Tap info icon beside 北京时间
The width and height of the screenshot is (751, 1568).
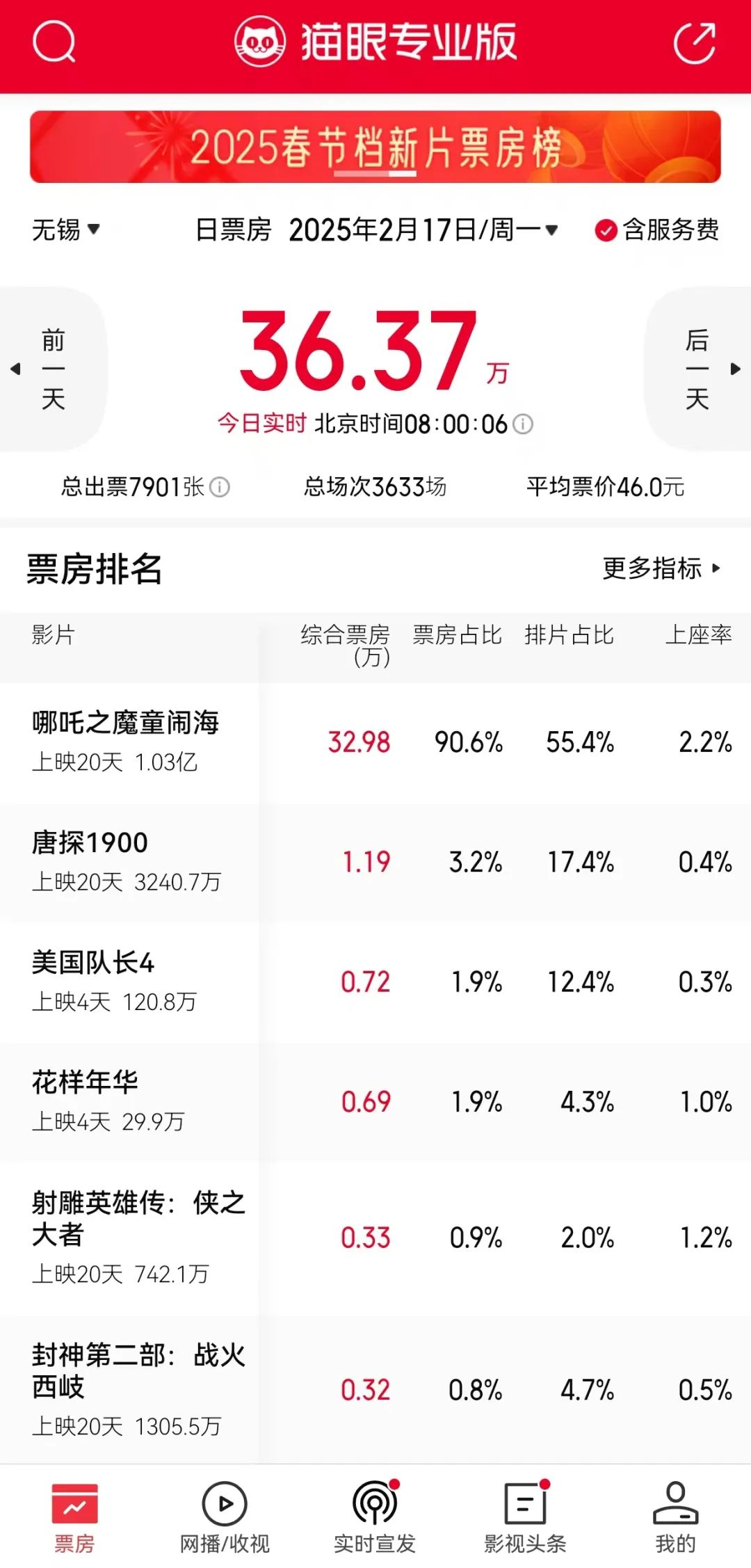(x=523, y=424)
